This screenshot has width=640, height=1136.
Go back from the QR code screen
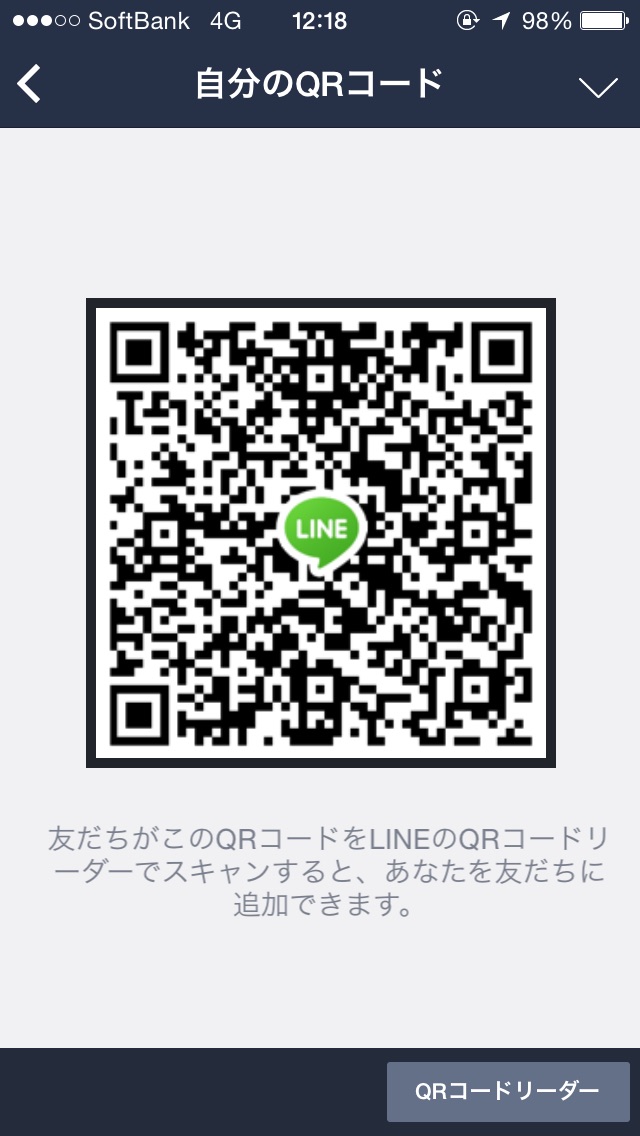click(30, 85)
